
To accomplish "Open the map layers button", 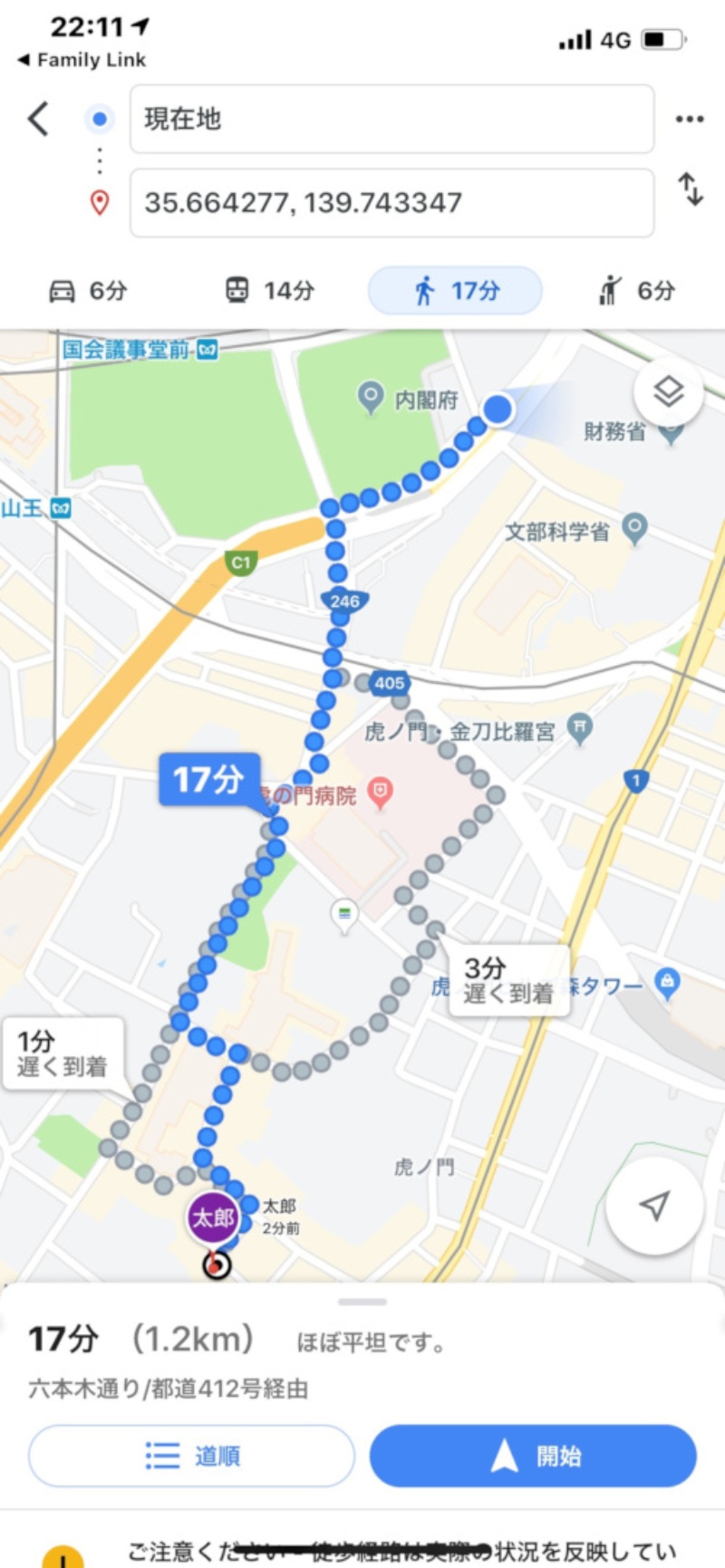I will coord(669,392).
